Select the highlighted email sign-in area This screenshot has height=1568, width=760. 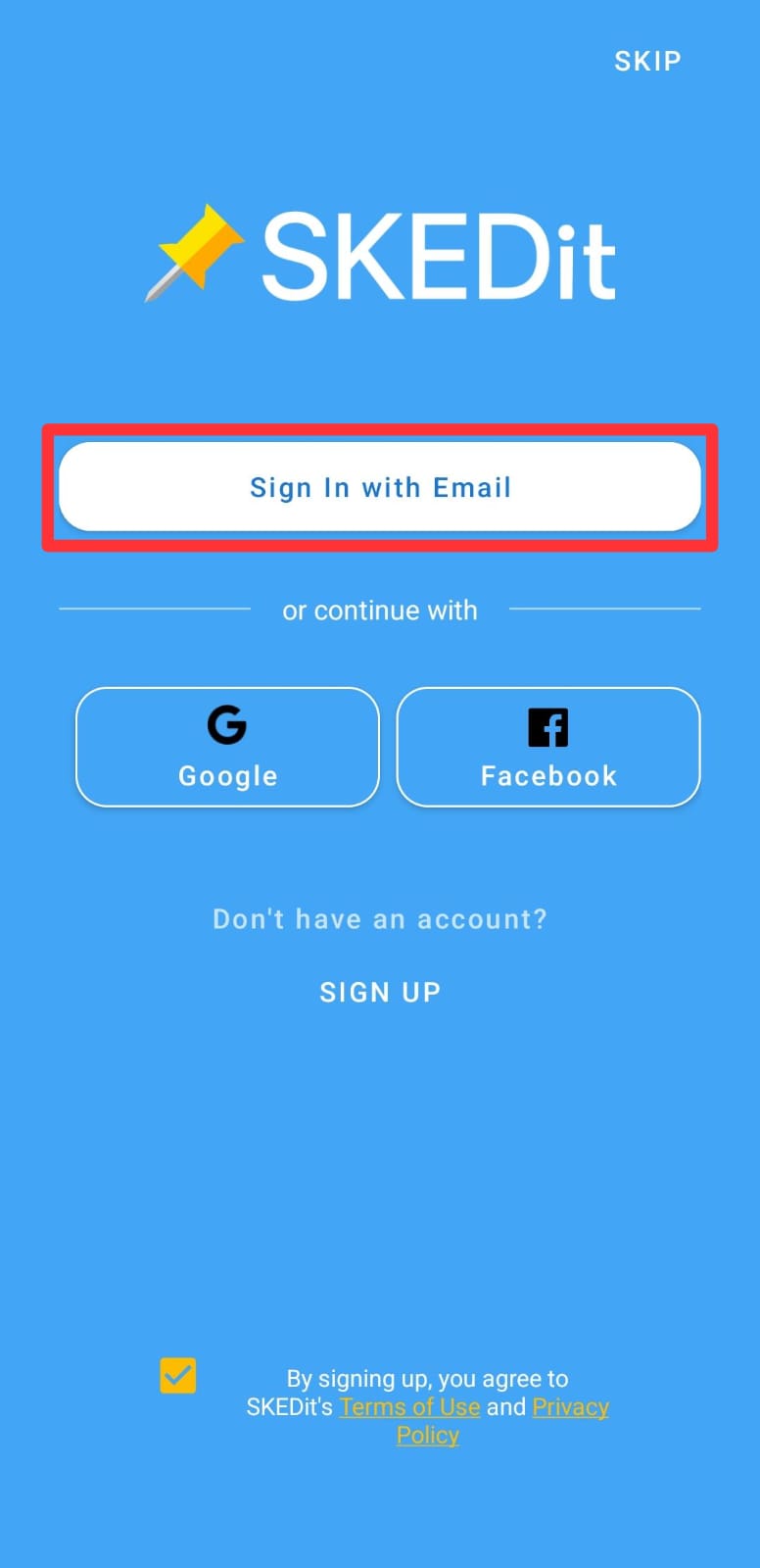[x=380, y=487]
